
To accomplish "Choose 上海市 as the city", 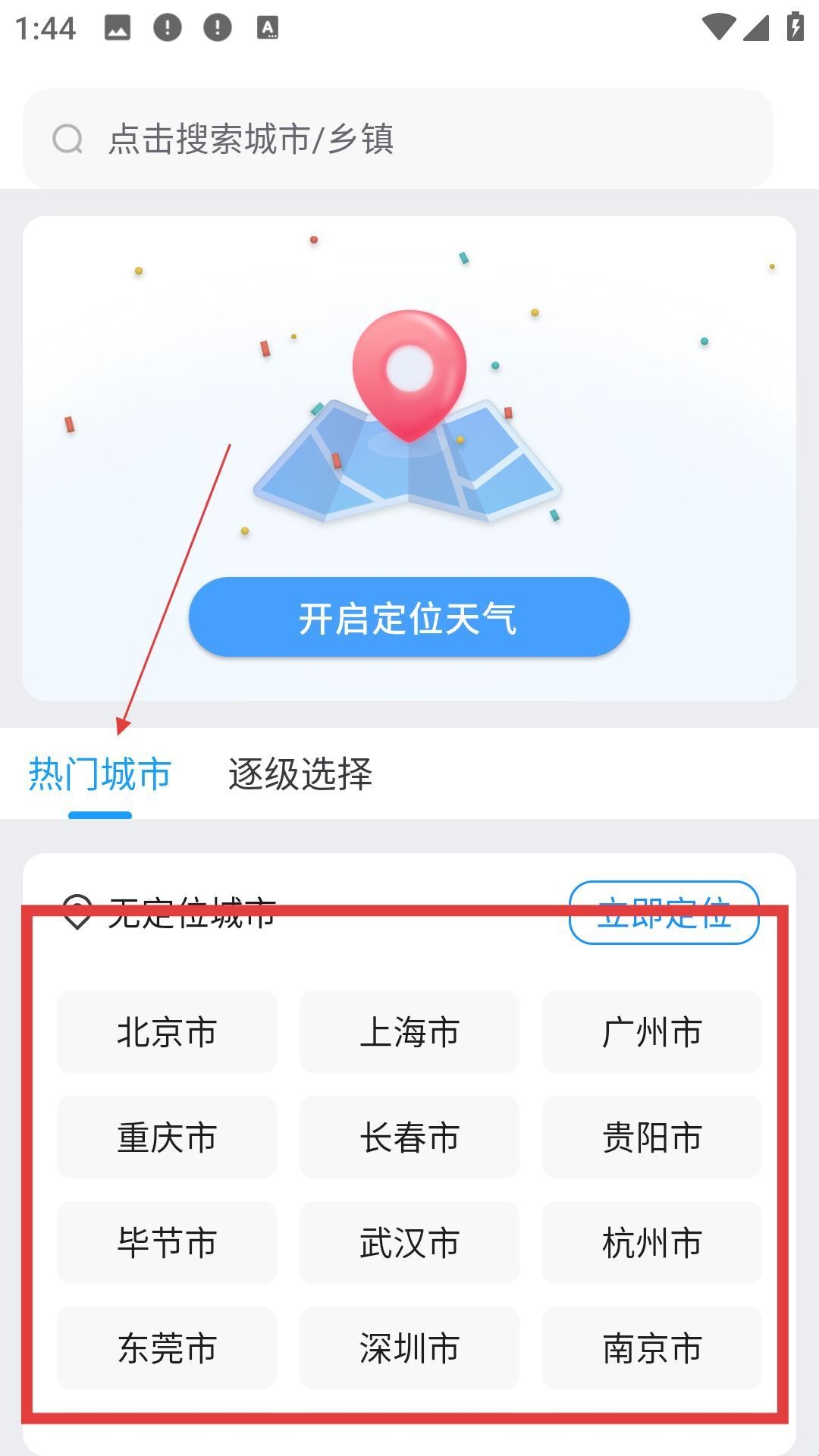I will pos(409,1031).
